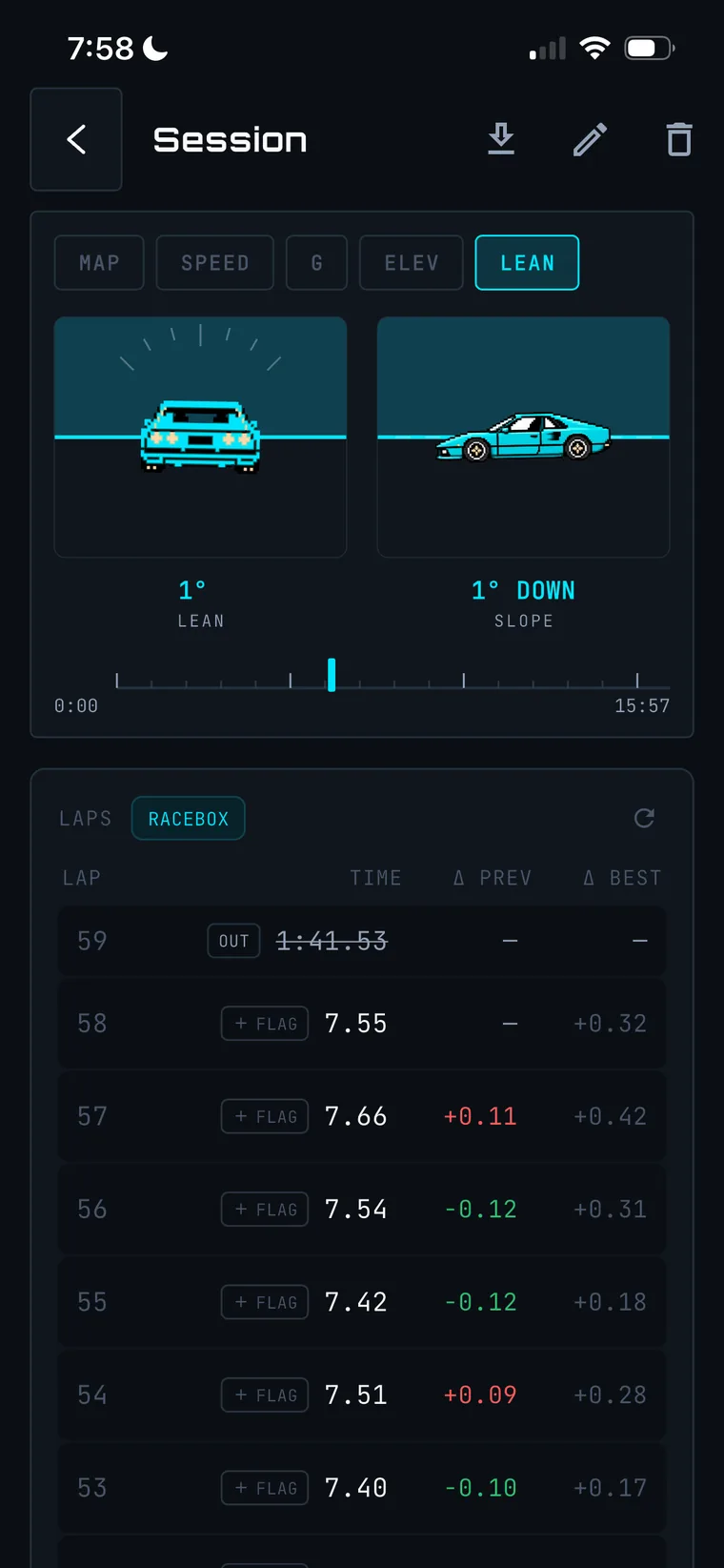Add a flag to lap 56
This screenshot has height=1568, width=724.
tap(265, 1209)
